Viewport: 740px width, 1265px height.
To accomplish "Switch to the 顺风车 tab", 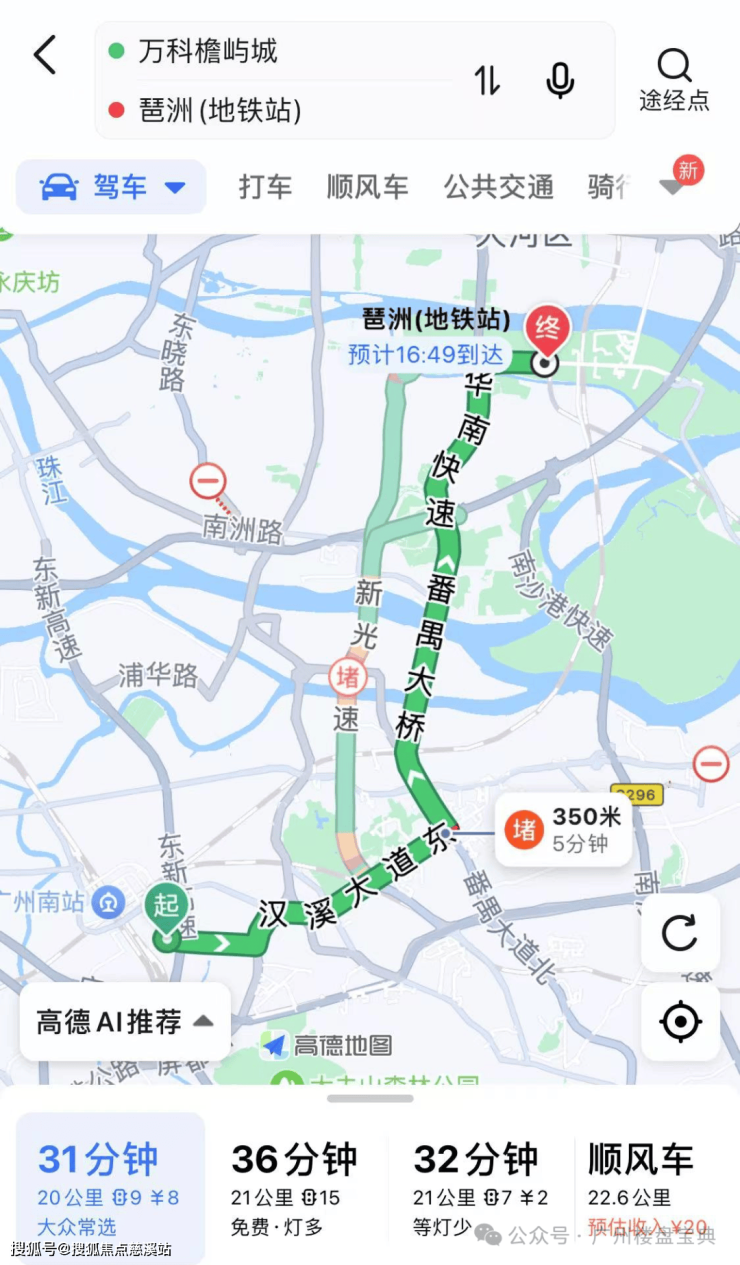I will point(367,187).
